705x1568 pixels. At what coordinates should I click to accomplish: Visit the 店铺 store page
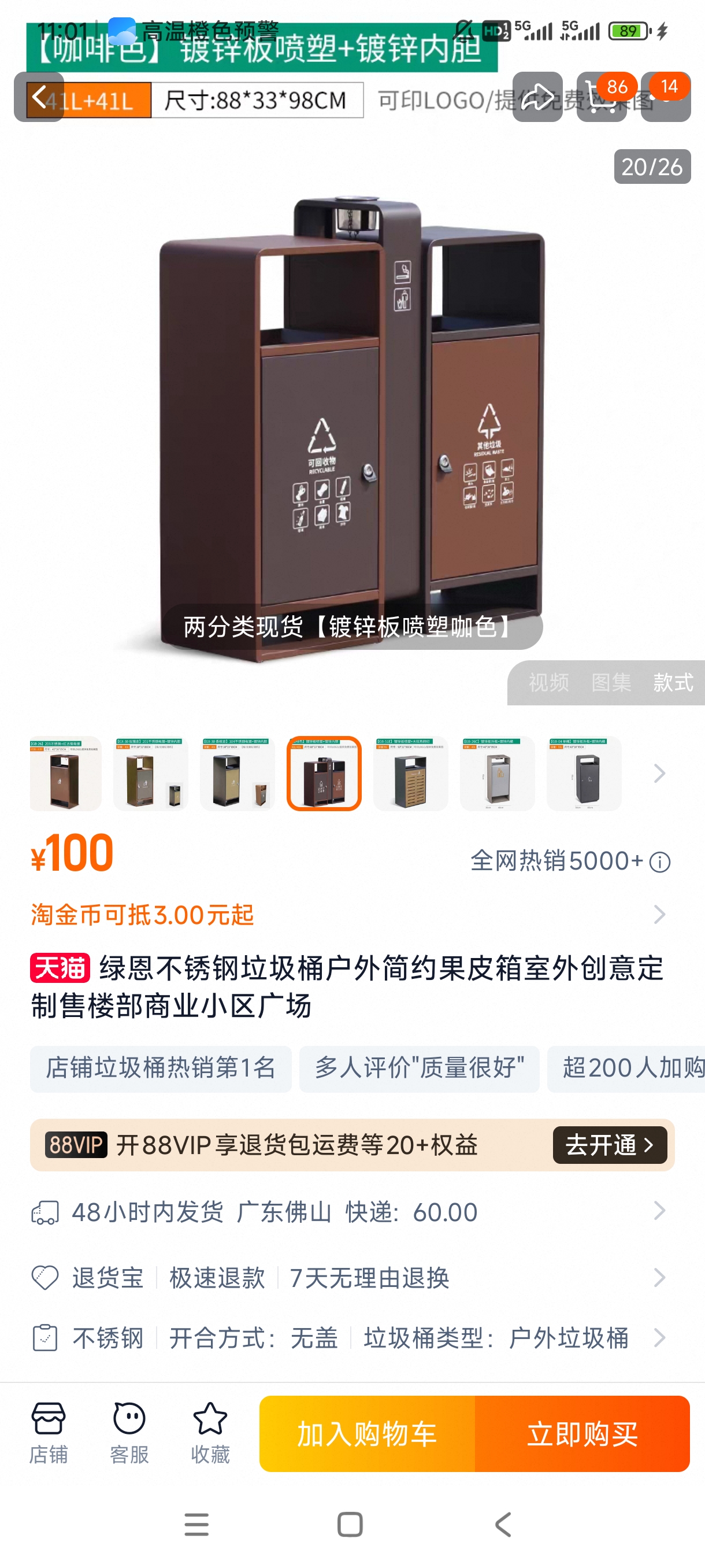49,1433
